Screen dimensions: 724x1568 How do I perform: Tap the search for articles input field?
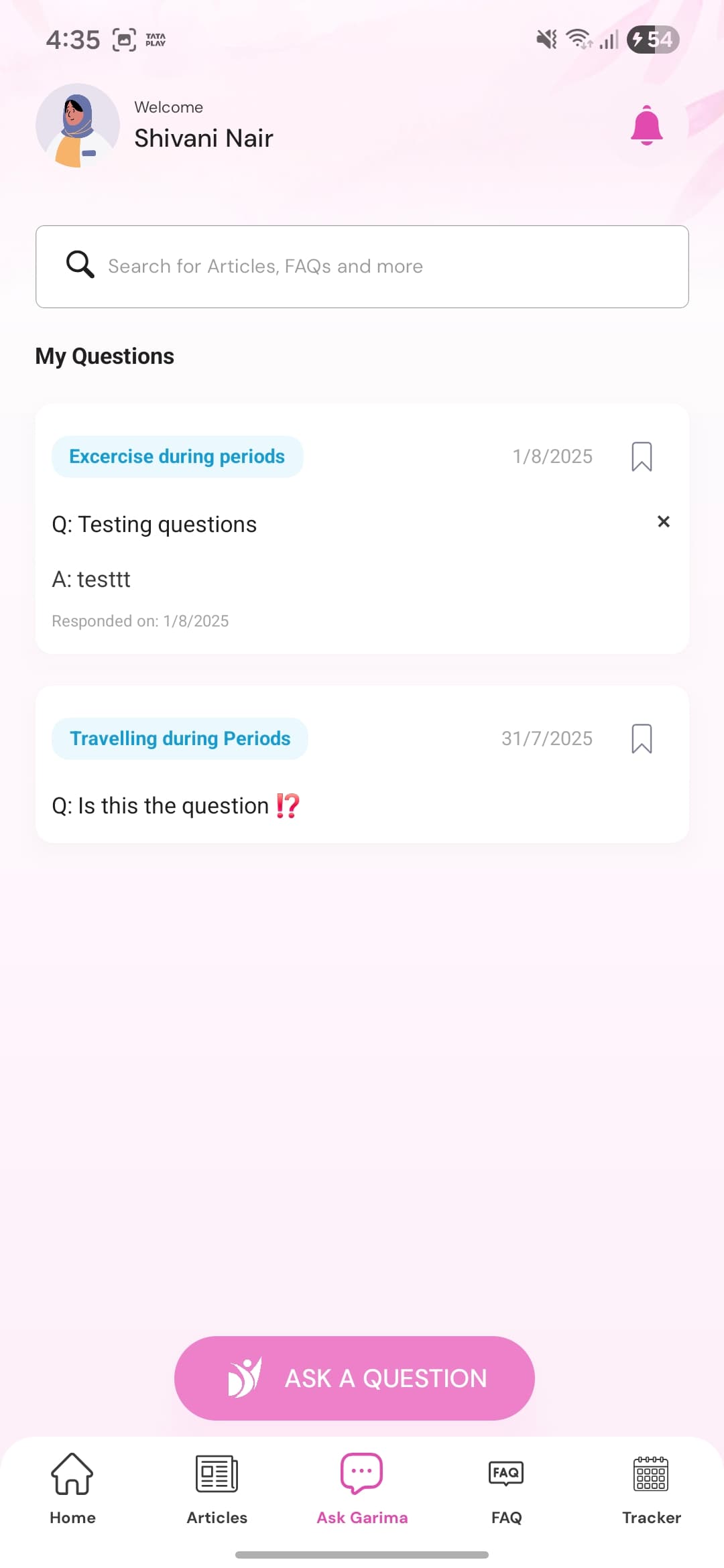362,266
